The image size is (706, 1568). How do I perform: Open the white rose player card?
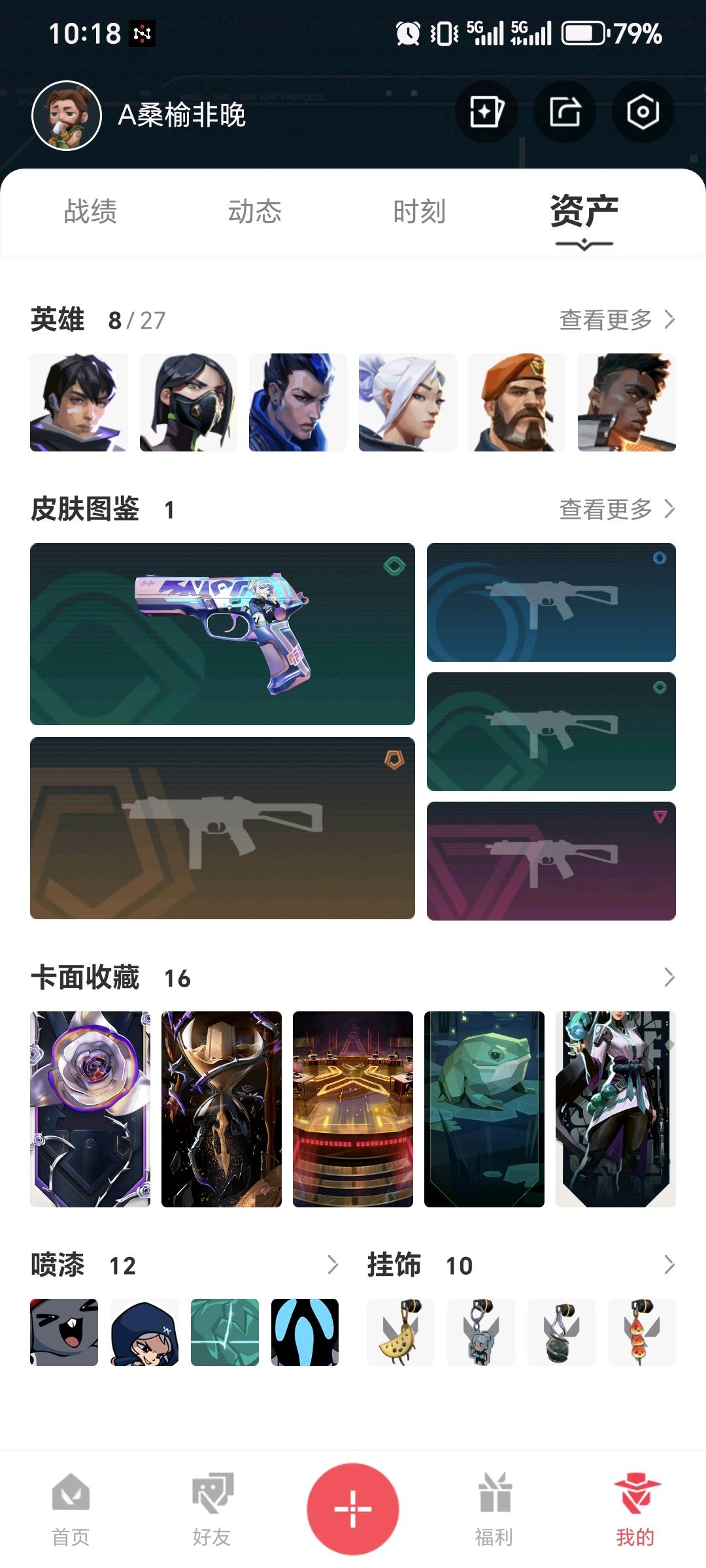[x=90, y=1109]
